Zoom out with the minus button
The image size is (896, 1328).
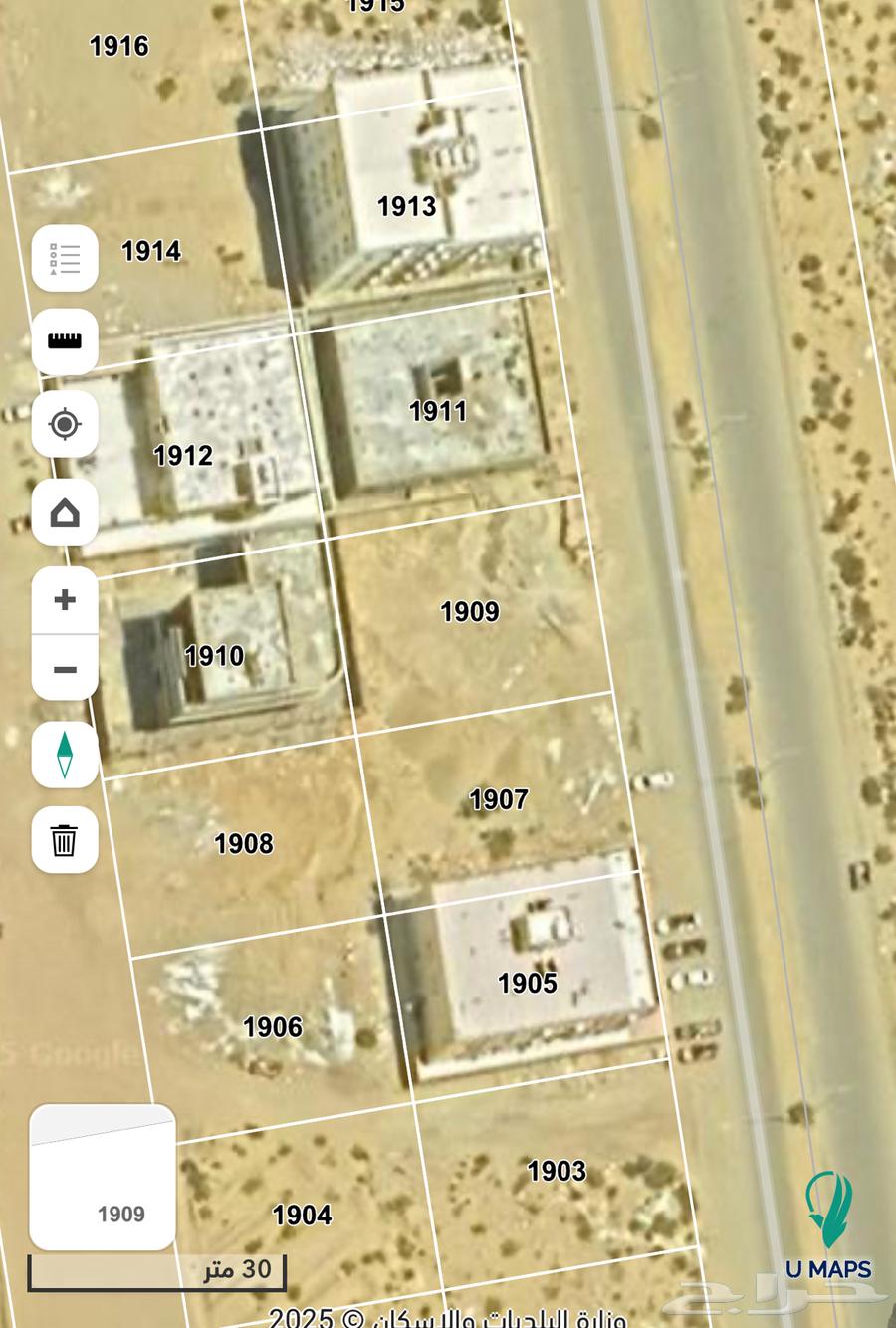pos(65,669)
